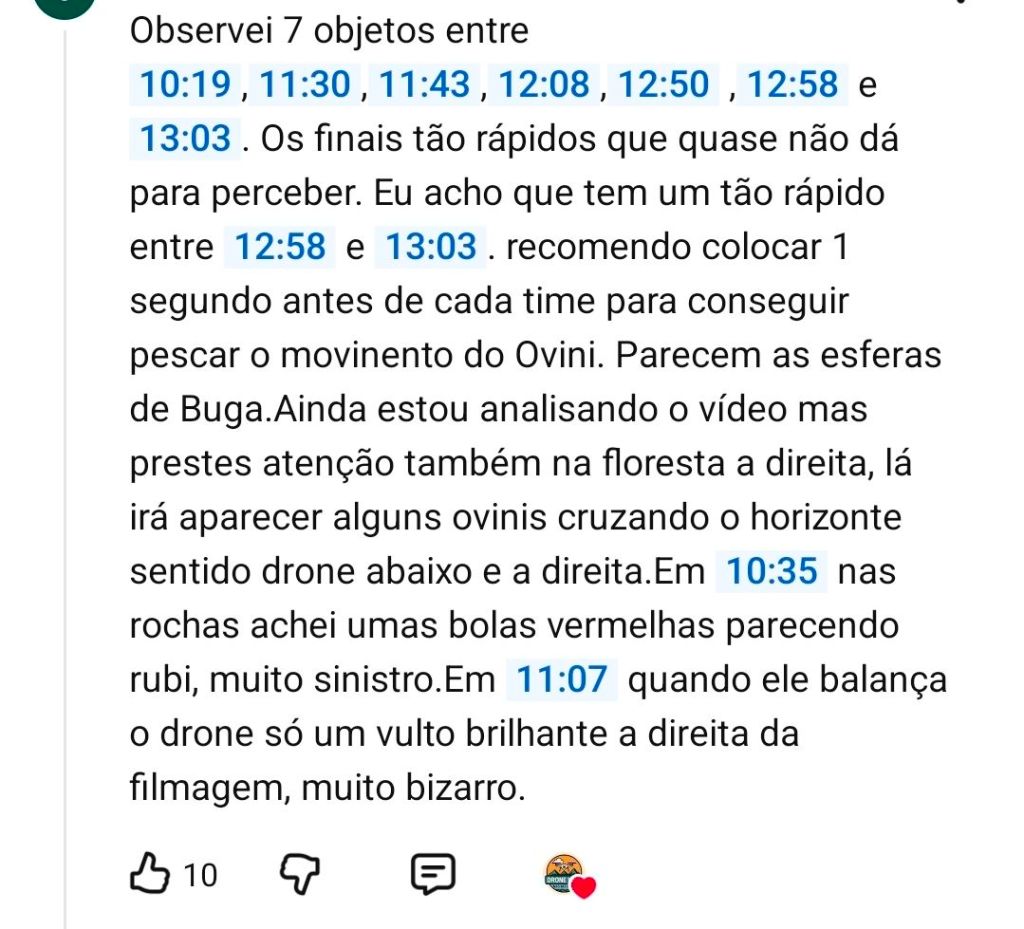Go to 10:35 in the video
The image size is (1024, 929).
(772, 572)
